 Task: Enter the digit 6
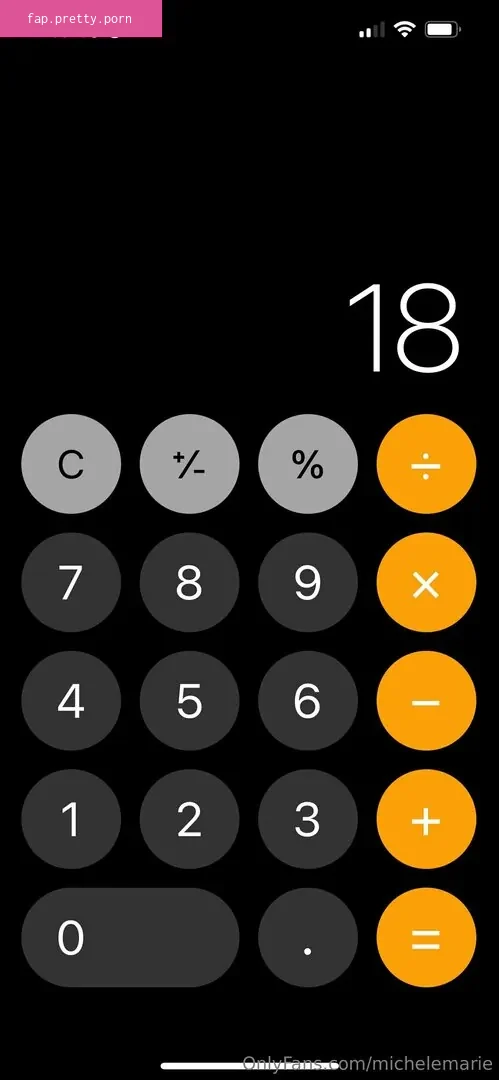click(x=308, y=701)
